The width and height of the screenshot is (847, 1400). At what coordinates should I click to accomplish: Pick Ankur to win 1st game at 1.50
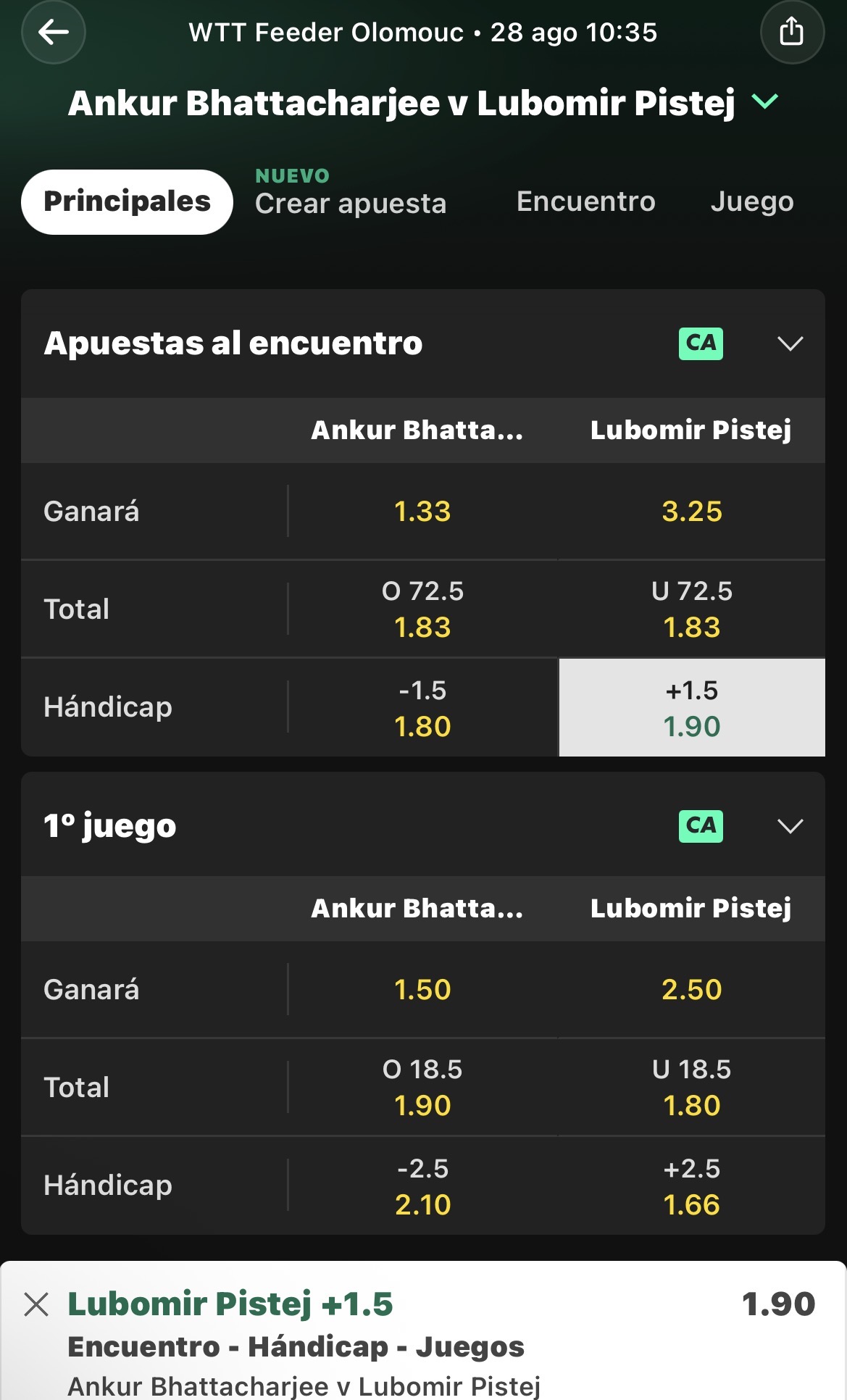422,990
